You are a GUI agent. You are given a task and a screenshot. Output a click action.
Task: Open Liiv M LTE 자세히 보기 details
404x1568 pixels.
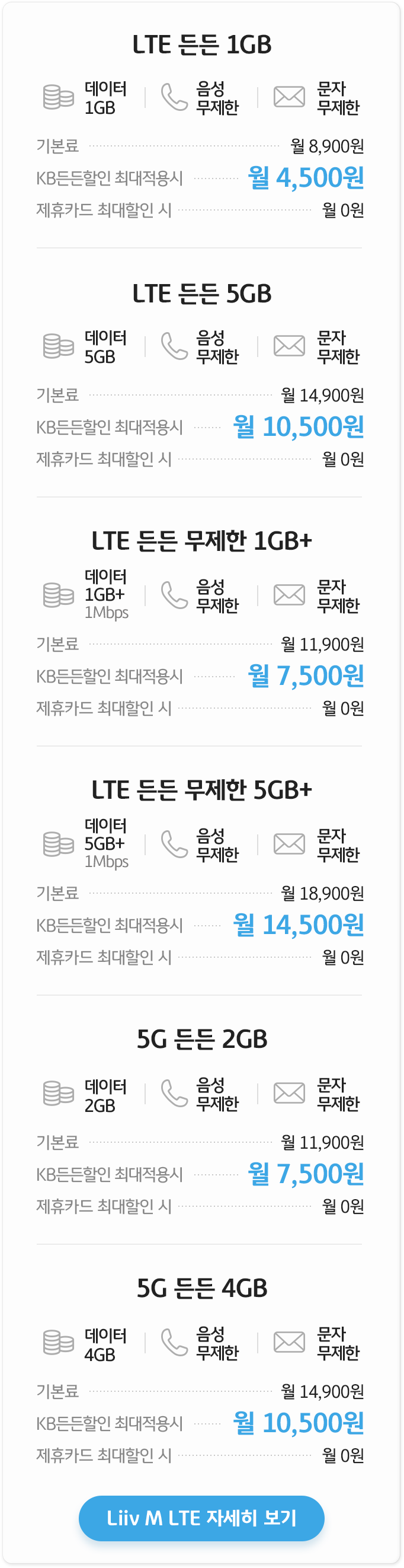pyautogui.click(x=201, y=1518)
